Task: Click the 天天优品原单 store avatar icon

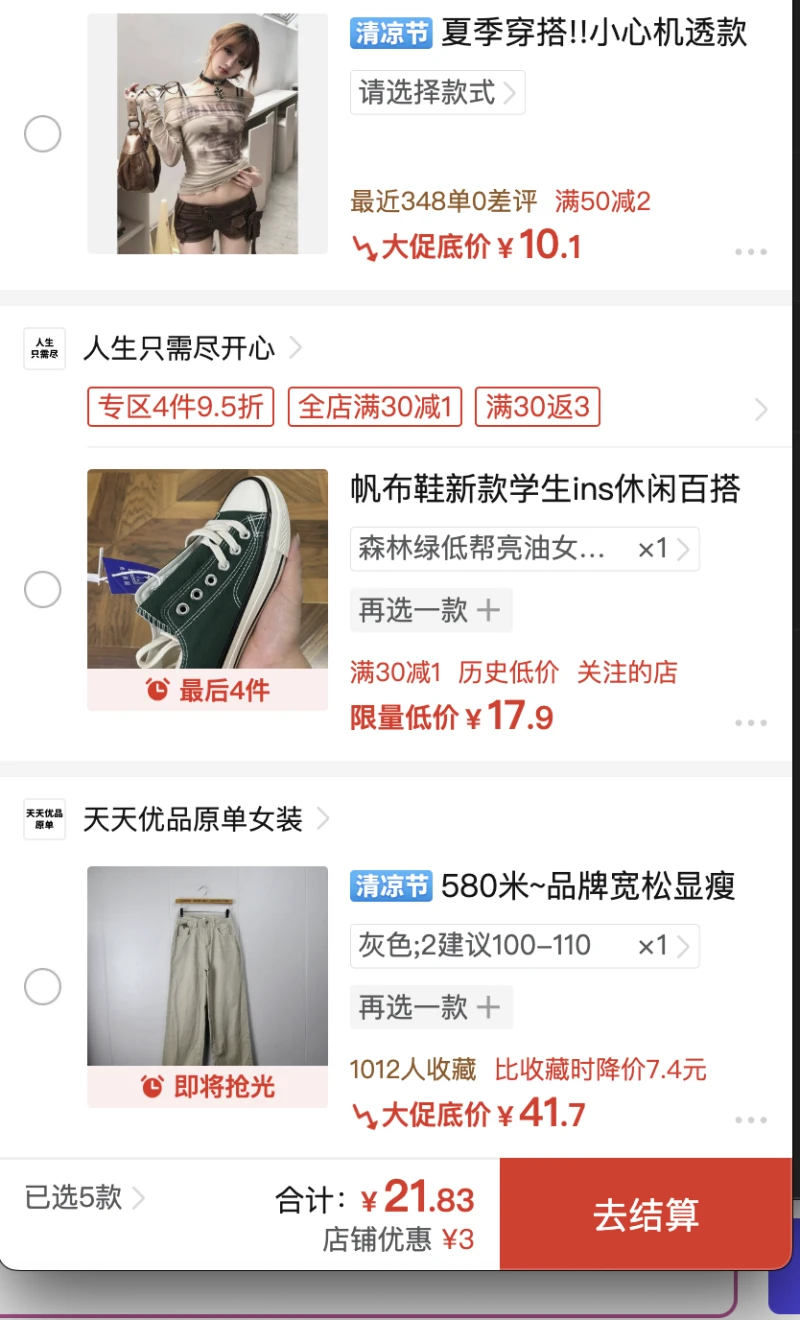Action: [43, 818]
